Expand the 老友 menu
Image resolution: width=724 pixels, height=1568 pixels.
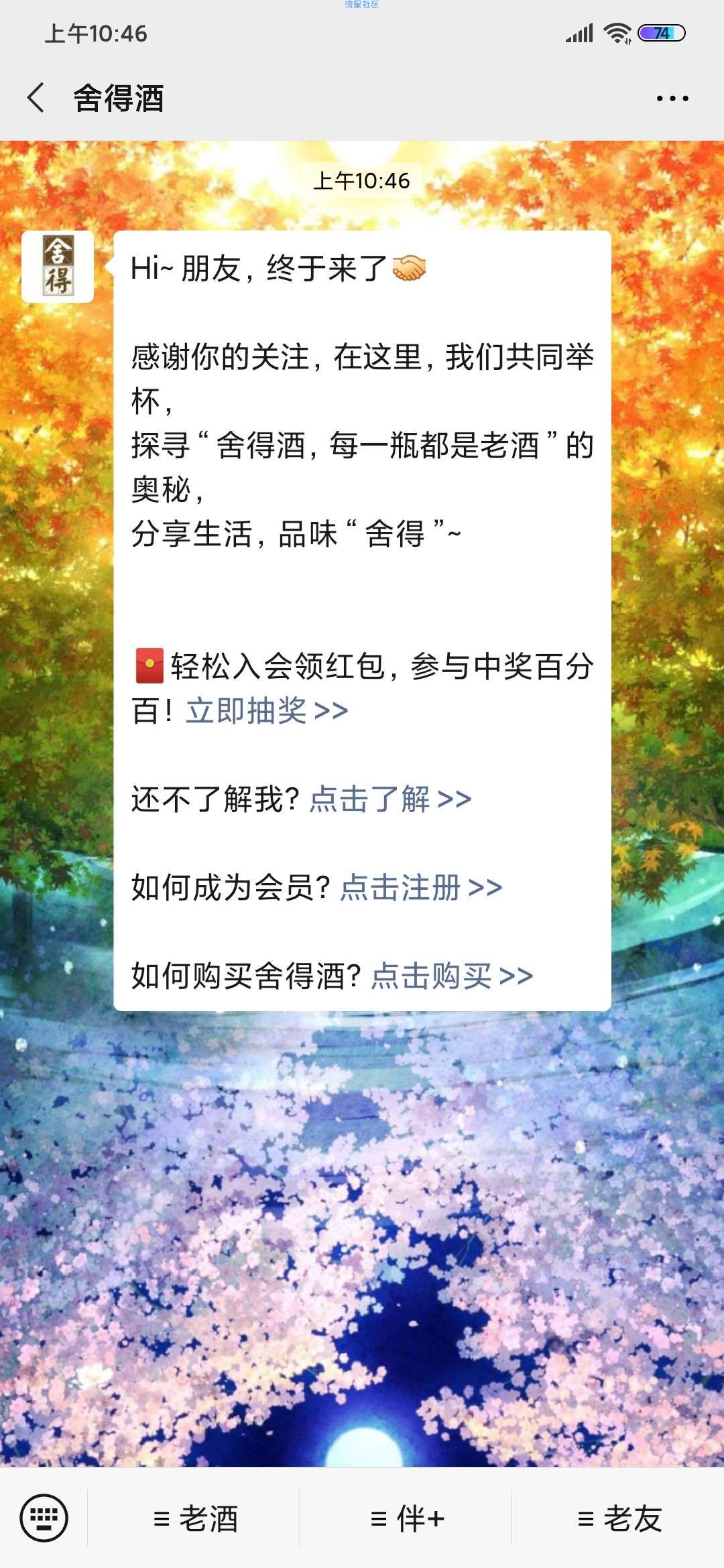[x=619, y=1518]
